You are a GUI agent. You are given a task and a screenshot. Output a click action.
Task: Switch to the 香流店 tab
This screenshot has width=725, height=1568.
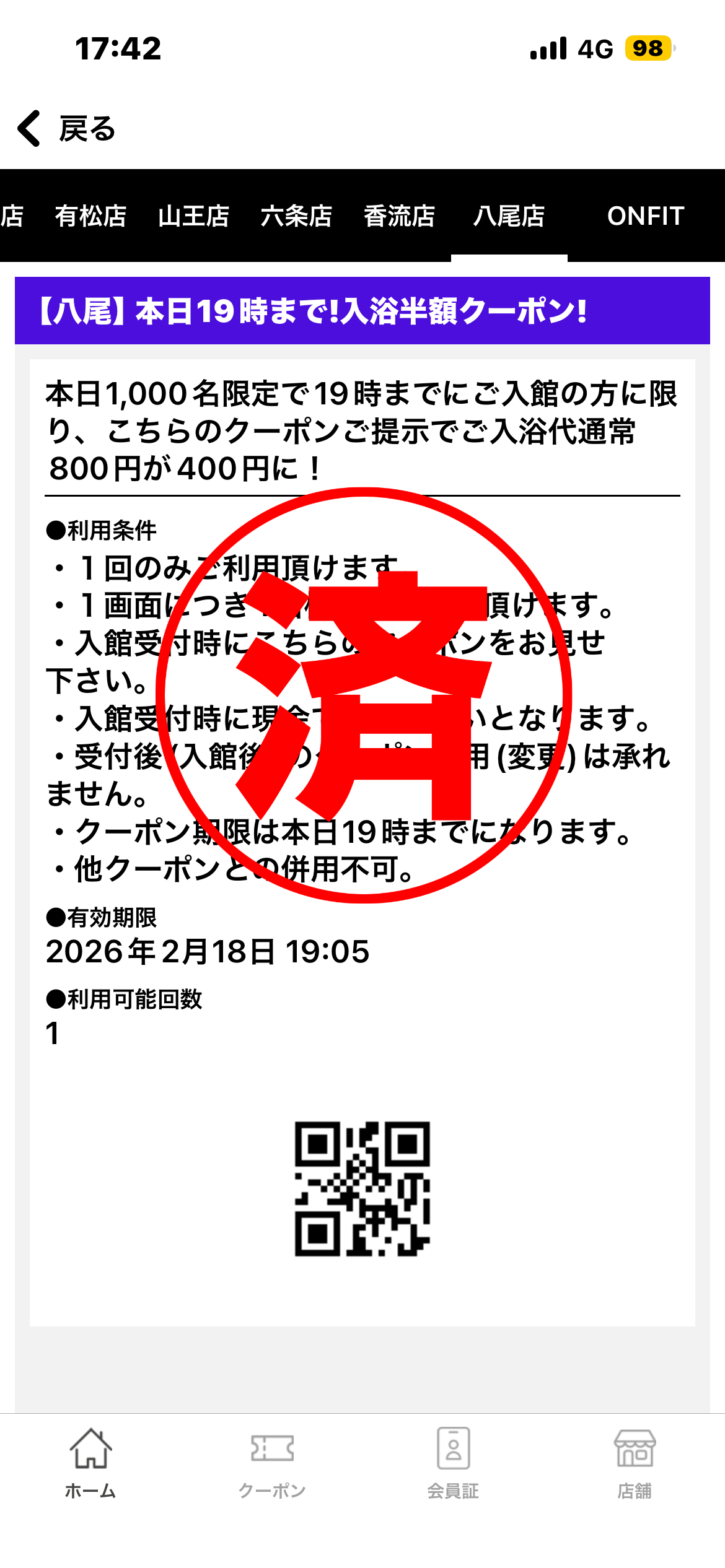(x=399, y=216)
